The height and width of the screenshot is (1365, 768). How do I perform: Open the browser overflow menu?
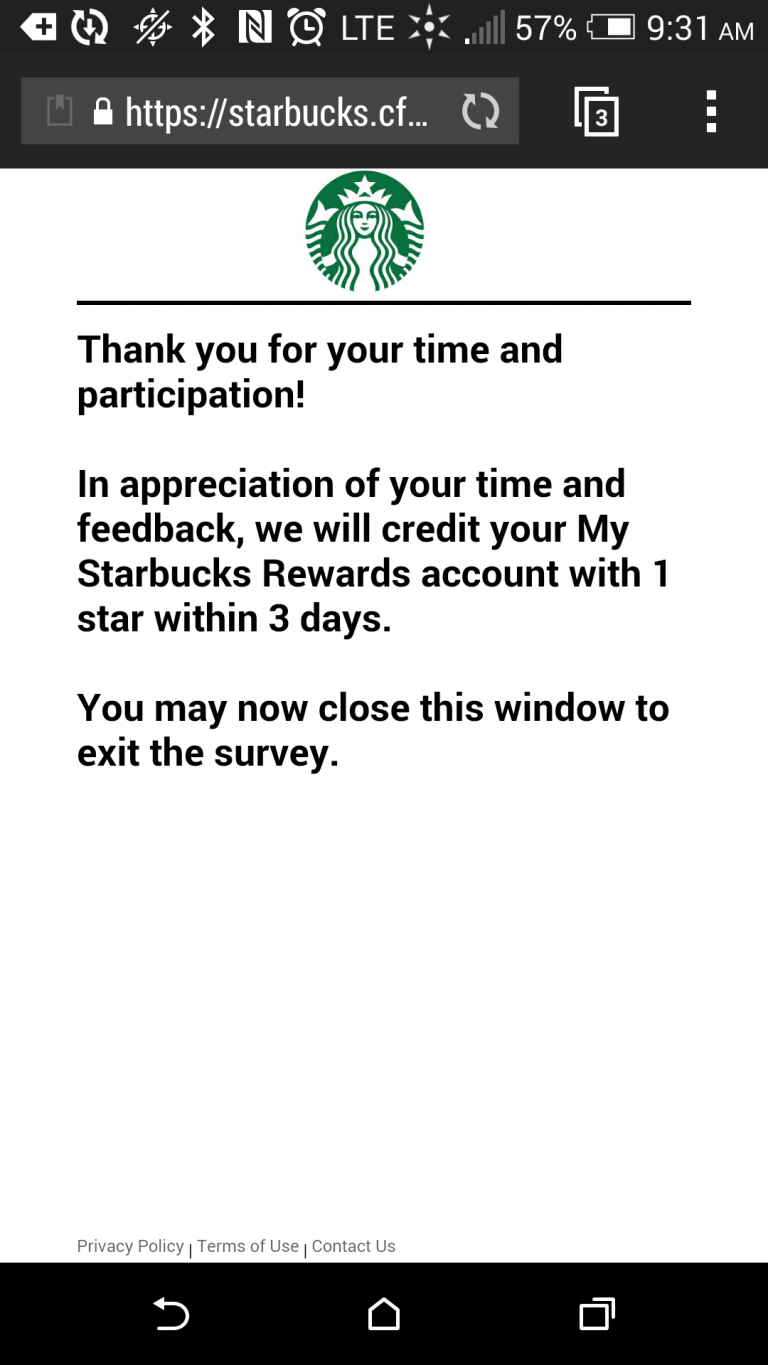711,111
